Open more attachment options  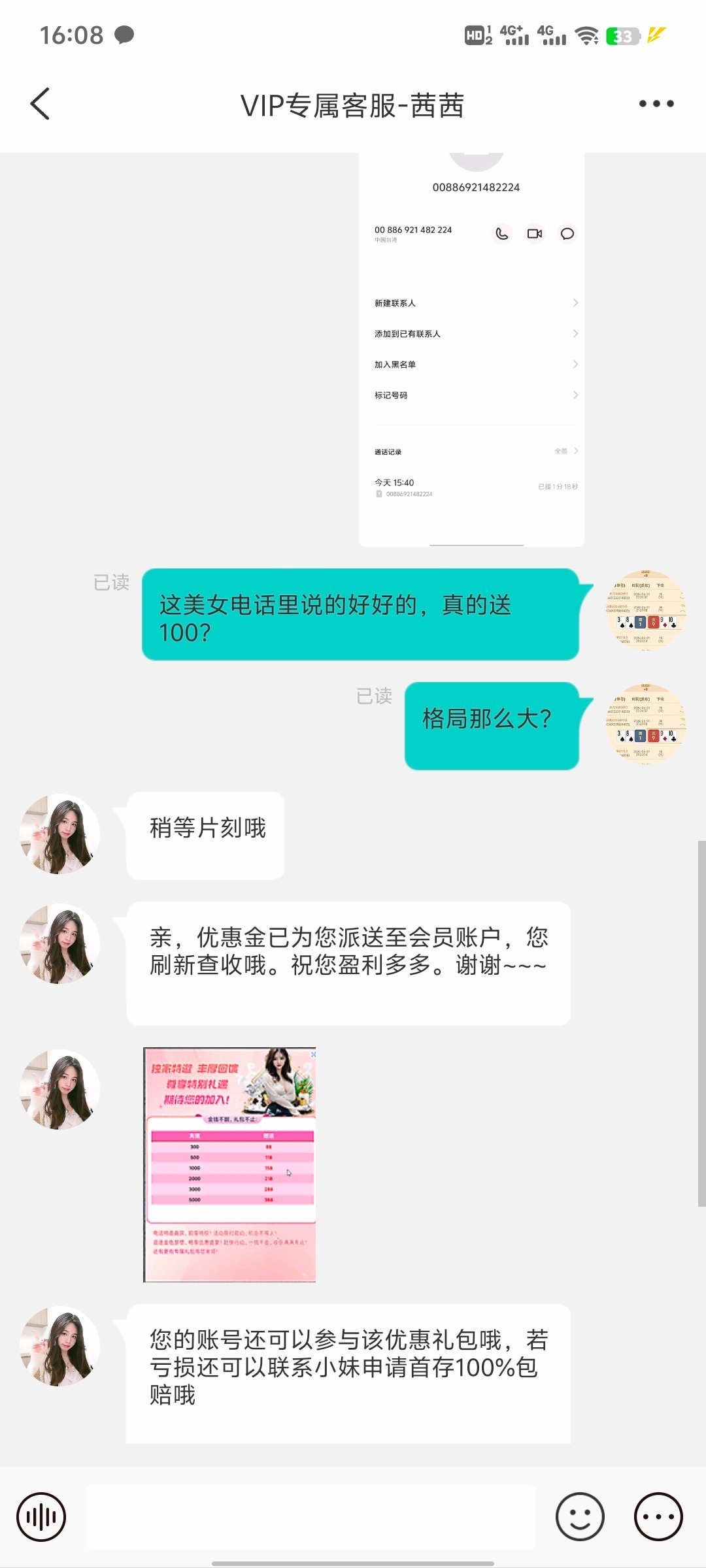coord(658,1516)
